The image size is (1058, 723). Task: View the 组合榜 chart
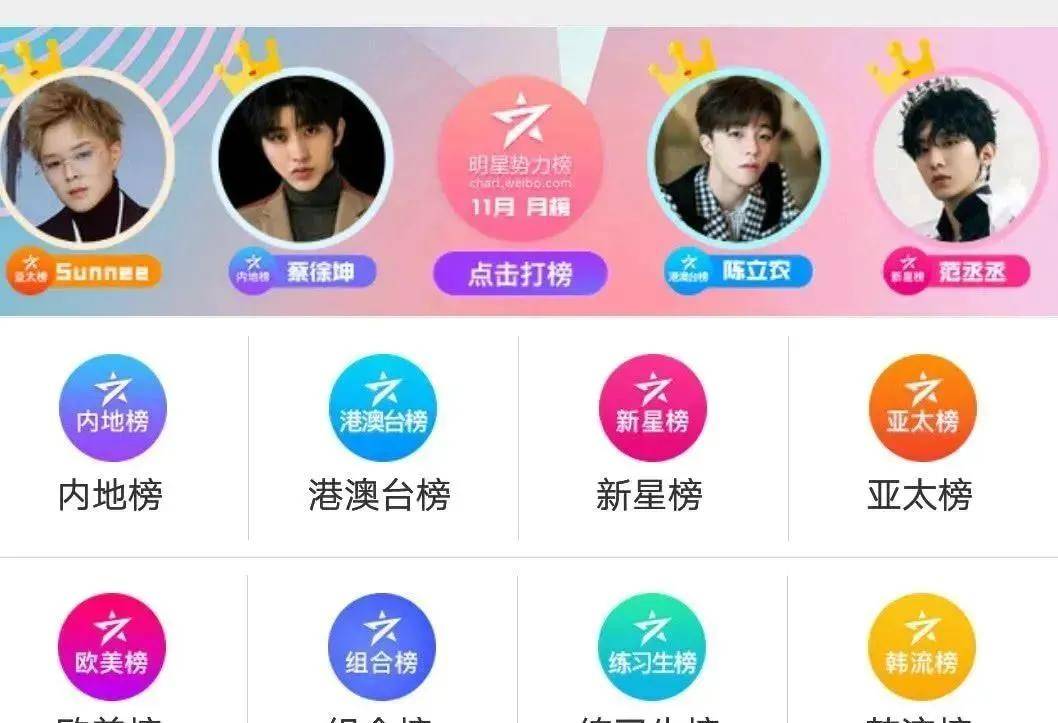point(382,647)
